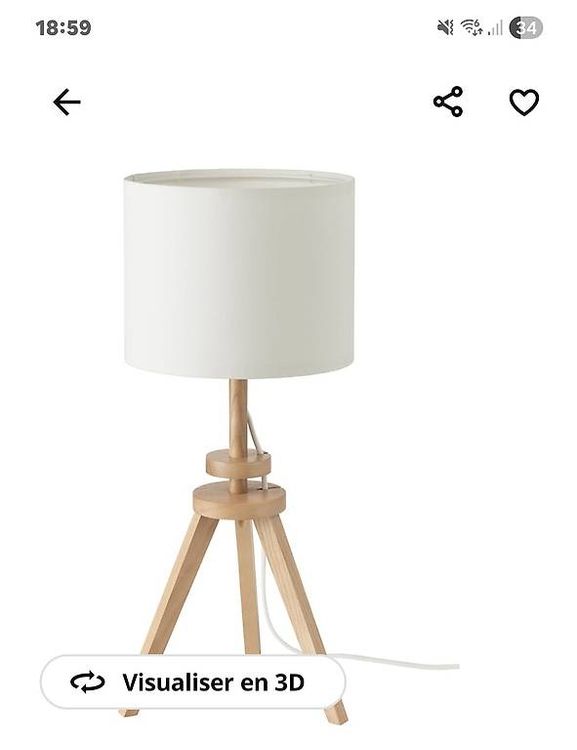Open Visualiser en 3D view
The width and height of the screenshot is (577, 750).
point(193,682)
